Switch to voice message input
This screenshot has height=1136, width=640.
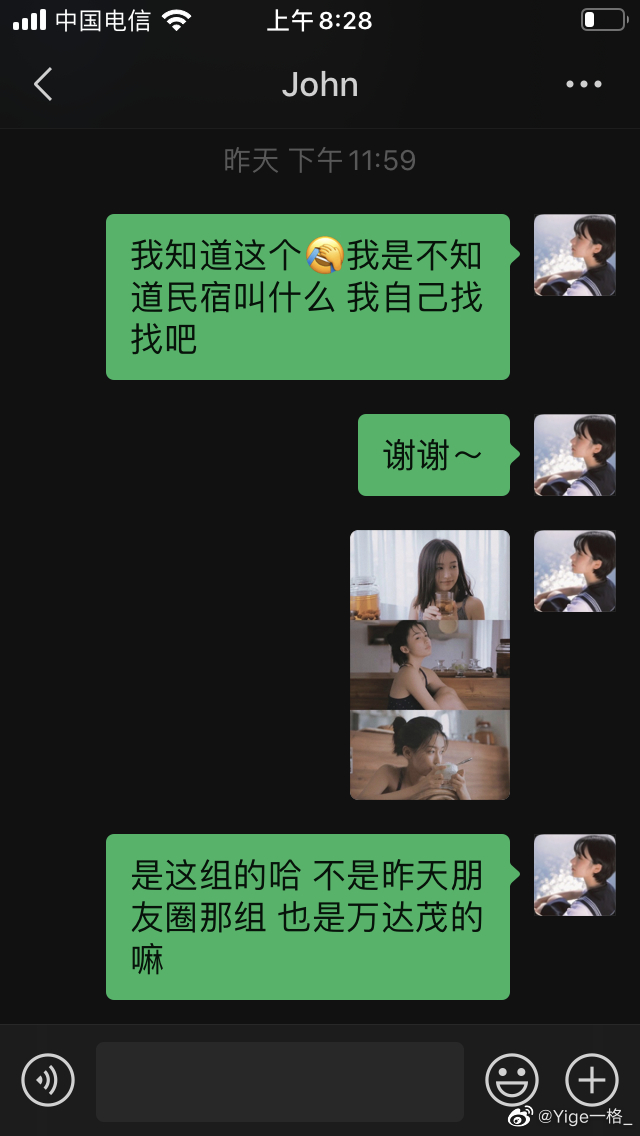coord(48,1080)
